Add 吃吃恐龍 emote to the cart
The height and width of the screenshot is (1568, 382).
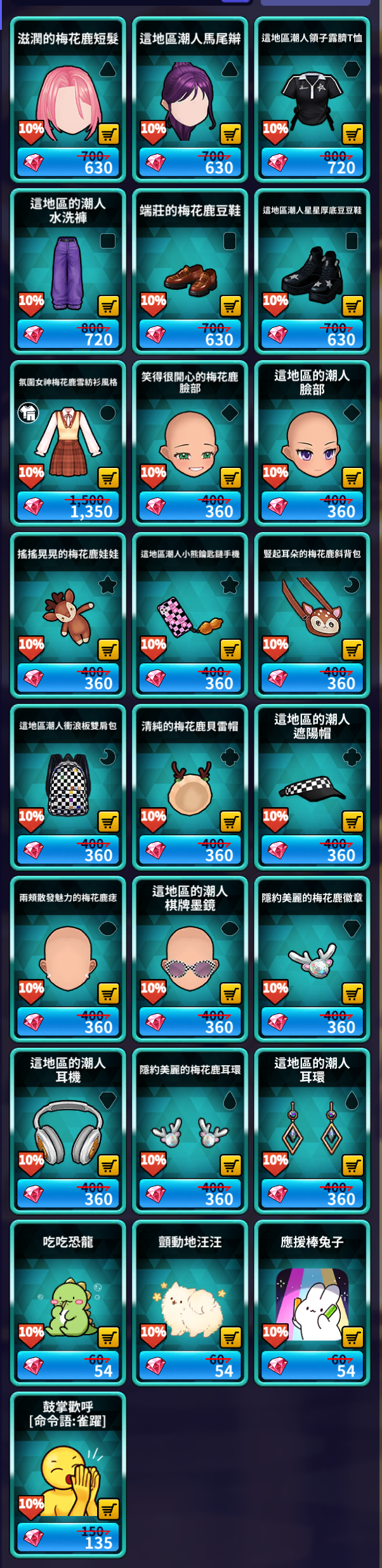[x=109, y=1337]
